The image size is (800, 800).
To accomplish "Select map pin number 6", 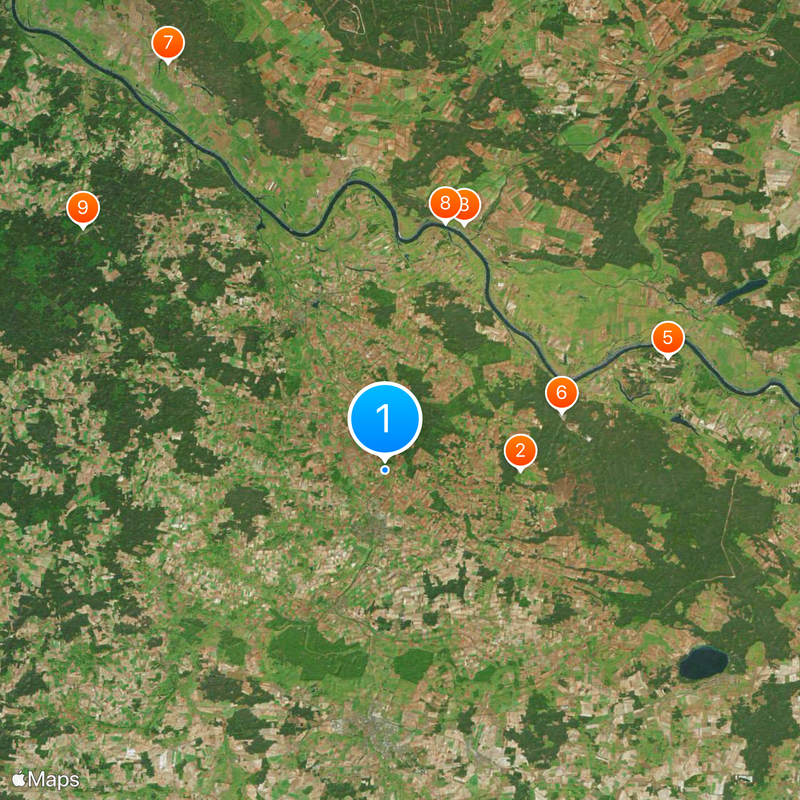I will (561, 393).
